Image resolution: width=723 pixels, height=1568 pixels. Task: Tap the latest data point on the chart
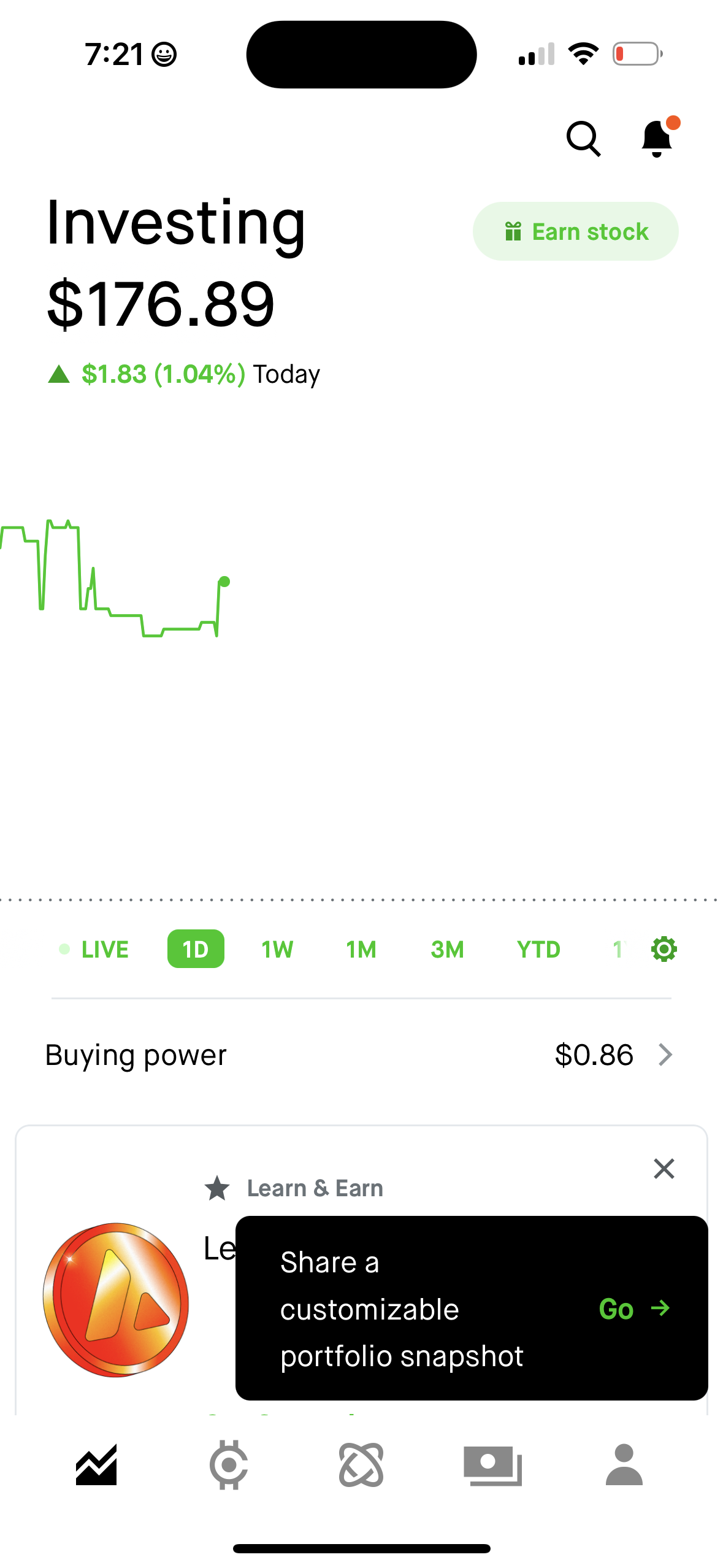pyautogui.click(x=223, y=582)
